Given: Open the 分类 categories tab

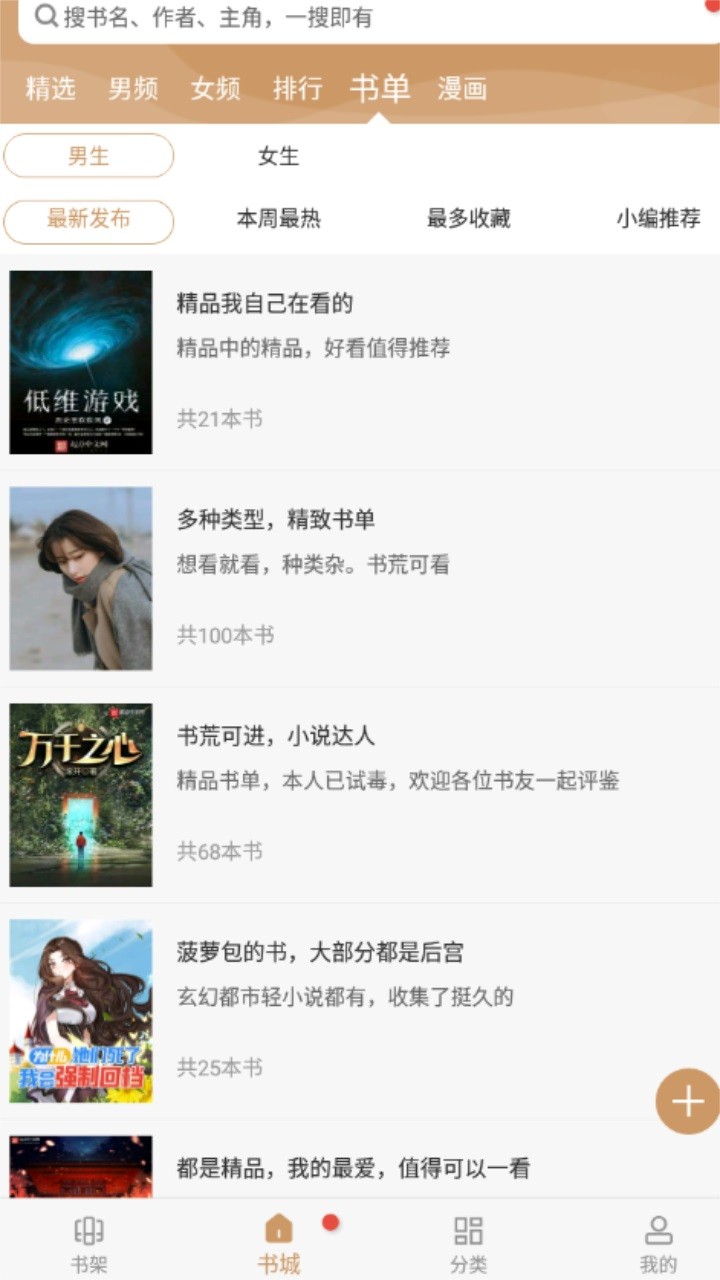Looking at the screenshot, I should [x=468, y=1243].
